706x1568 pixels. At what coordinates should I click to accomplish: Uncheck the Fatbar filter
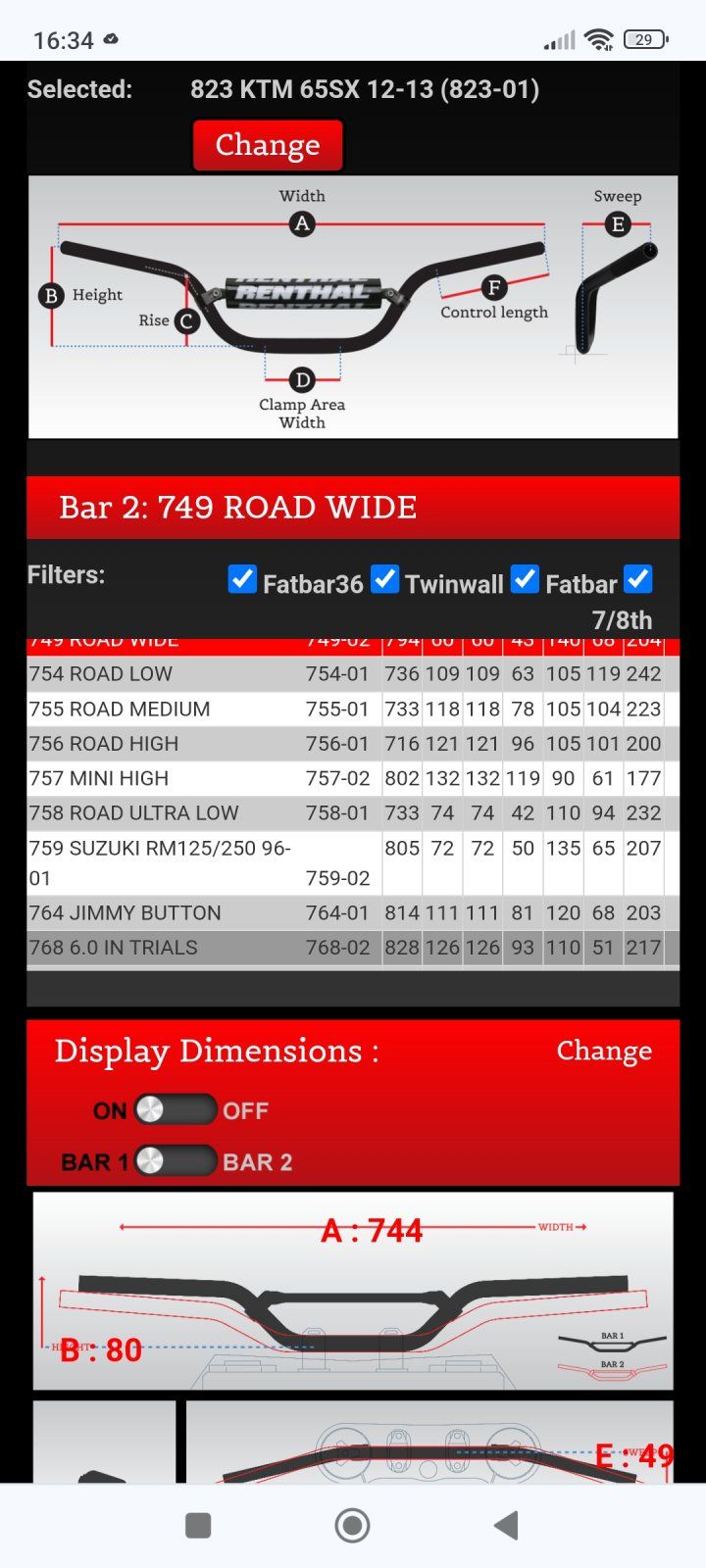(x=525, y=579)
